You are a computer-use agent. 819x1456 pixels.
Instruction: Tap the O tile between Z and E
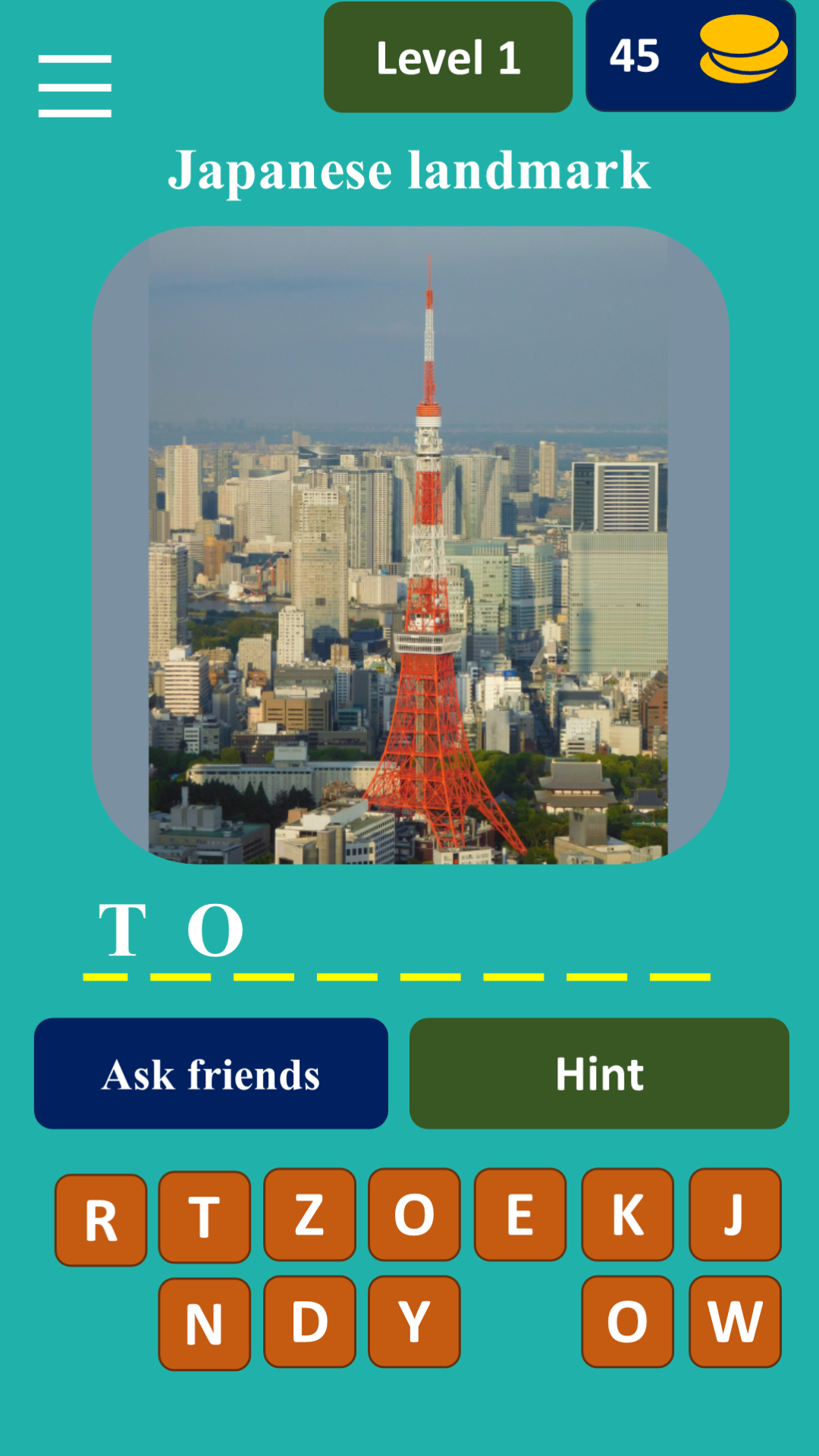pyautogui.click(x=414, y=1215)
